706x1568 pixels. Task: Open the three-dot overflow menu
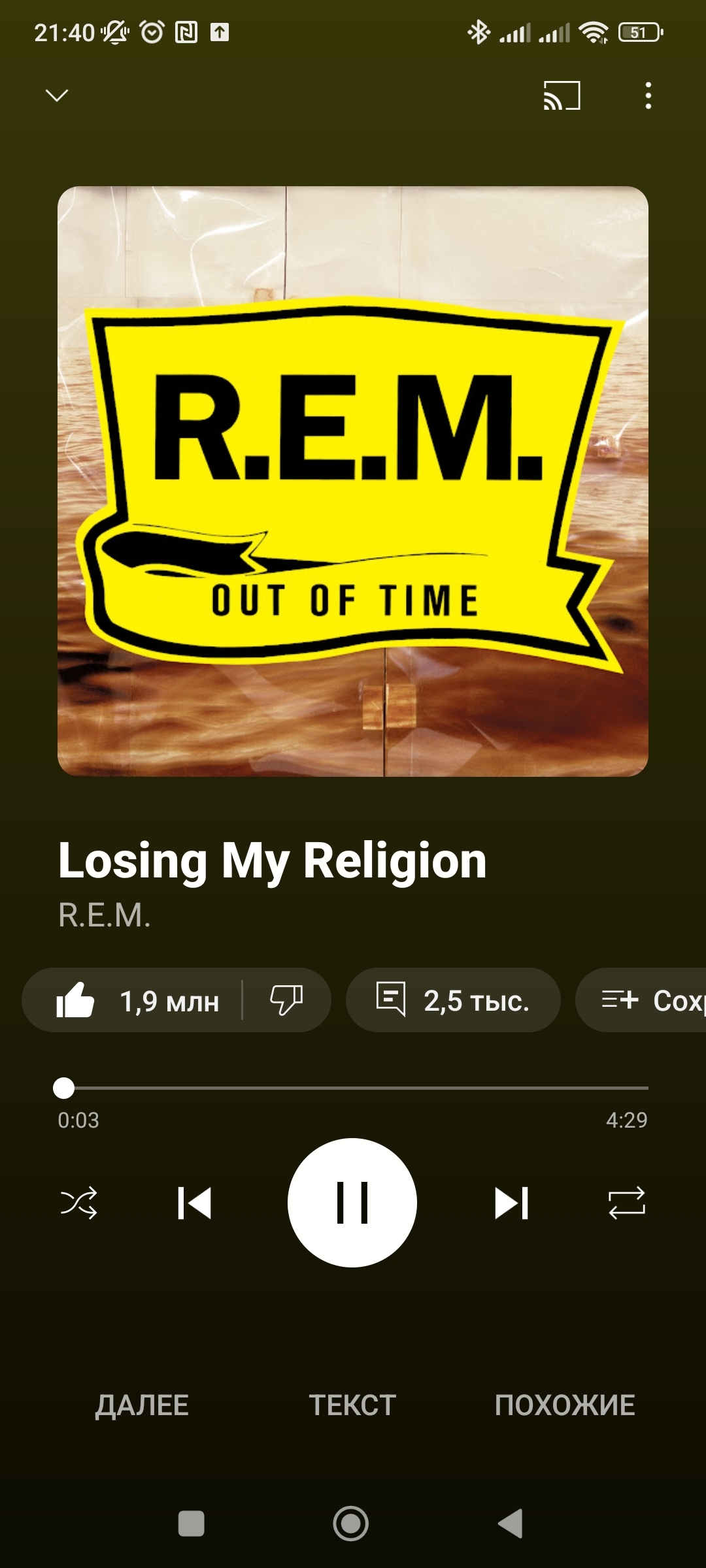pyautogui.click(x=648, y=95)
